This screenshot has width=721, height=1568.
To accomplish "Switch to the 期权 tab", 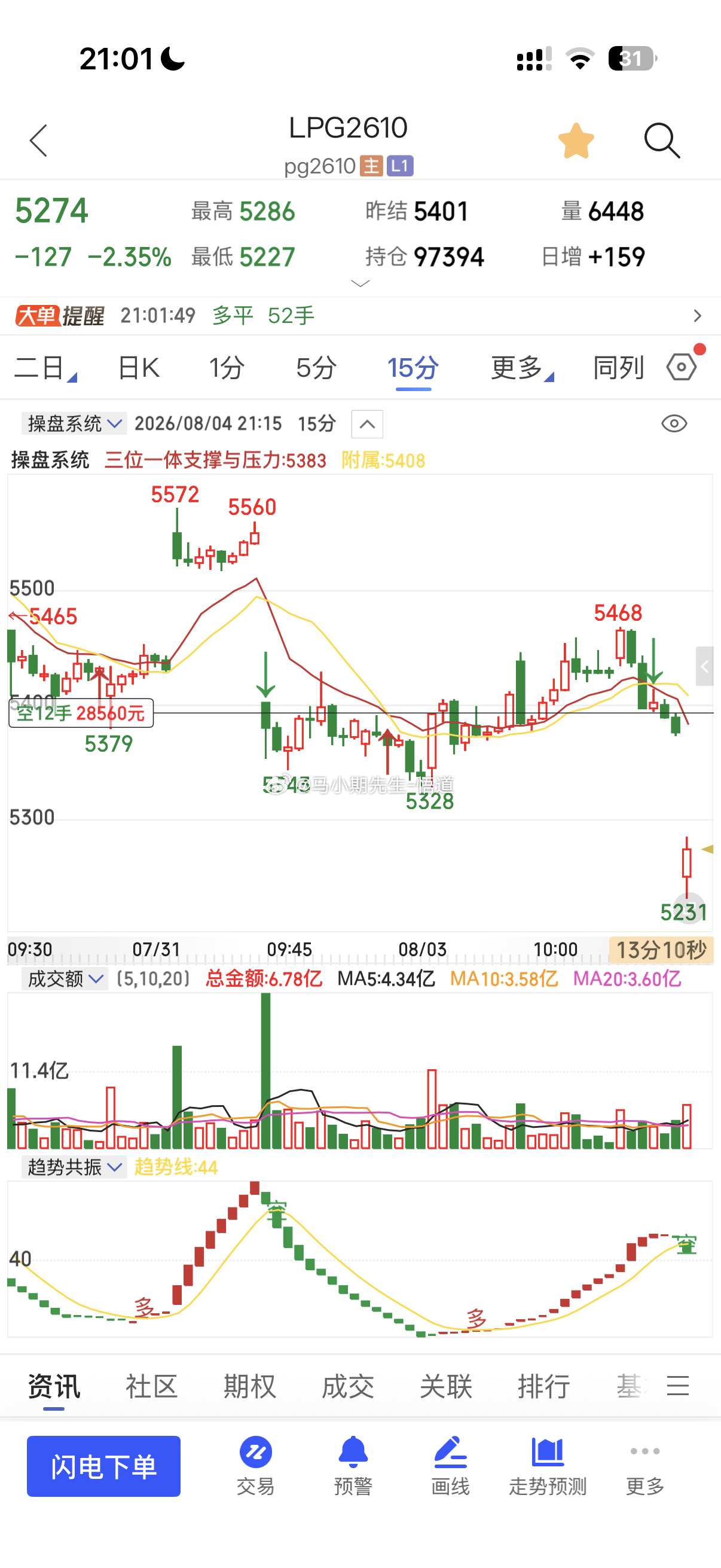I will 249,1387.
